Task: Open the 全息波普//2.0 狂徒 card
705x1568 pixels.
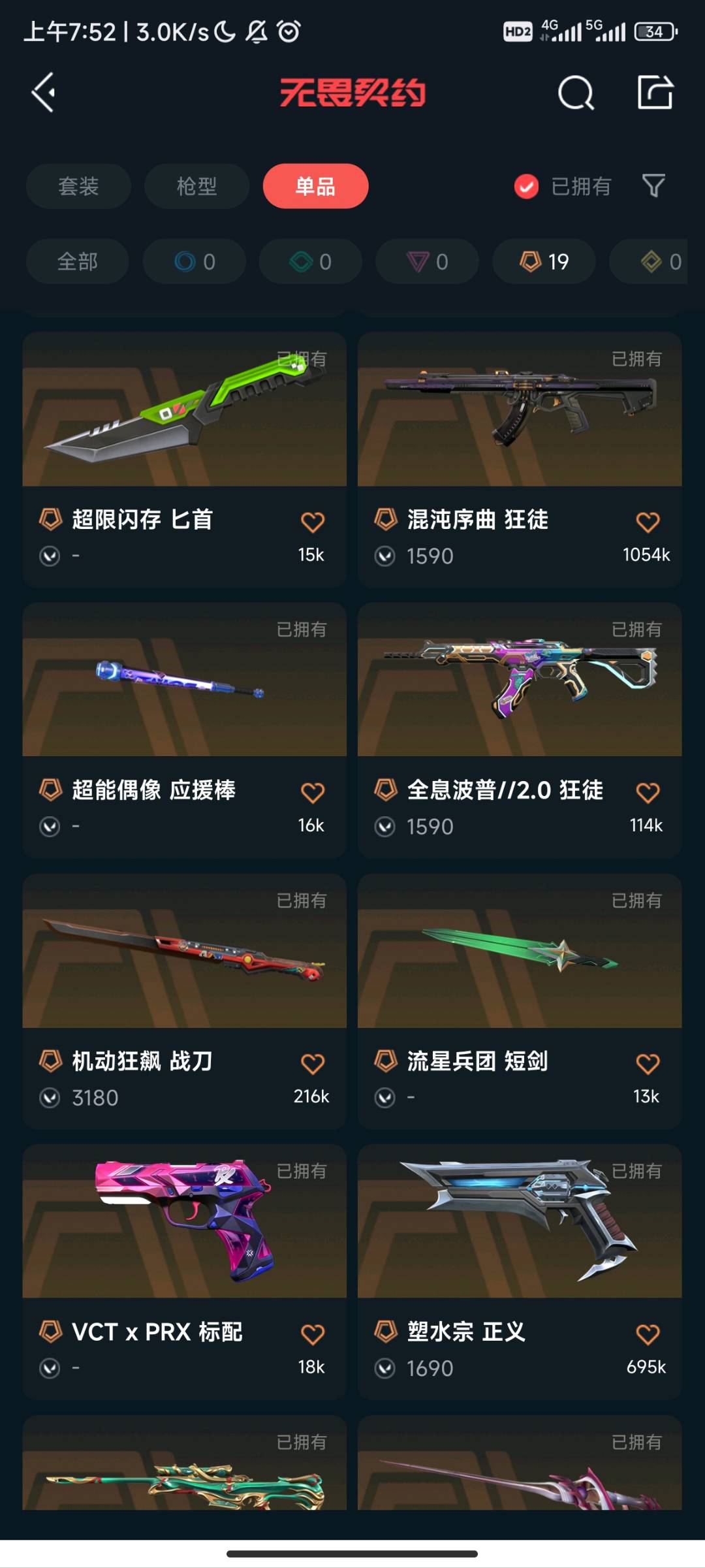Action: click(x=519, y=692)
